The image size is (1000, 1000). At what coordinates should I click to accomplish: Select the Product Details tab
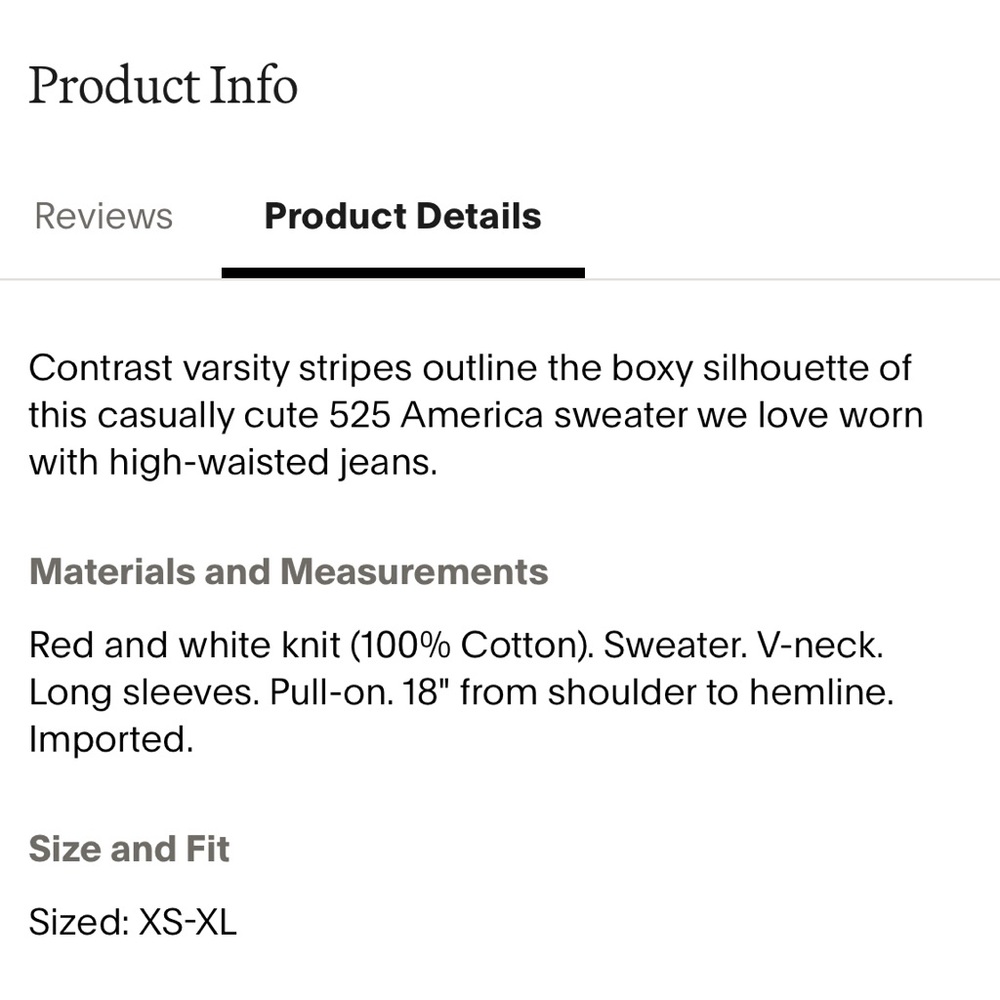coord(402,216)
